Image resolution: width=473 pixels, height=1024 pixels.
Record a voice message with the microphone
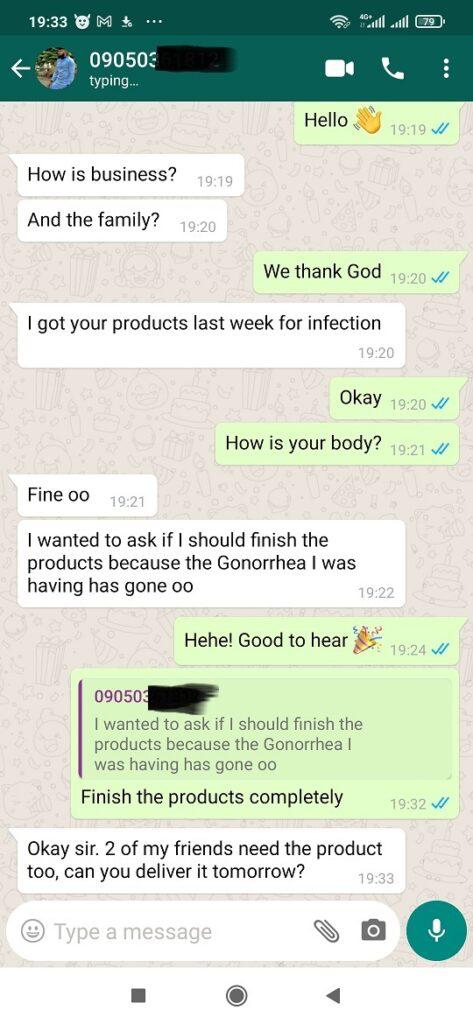436,931
